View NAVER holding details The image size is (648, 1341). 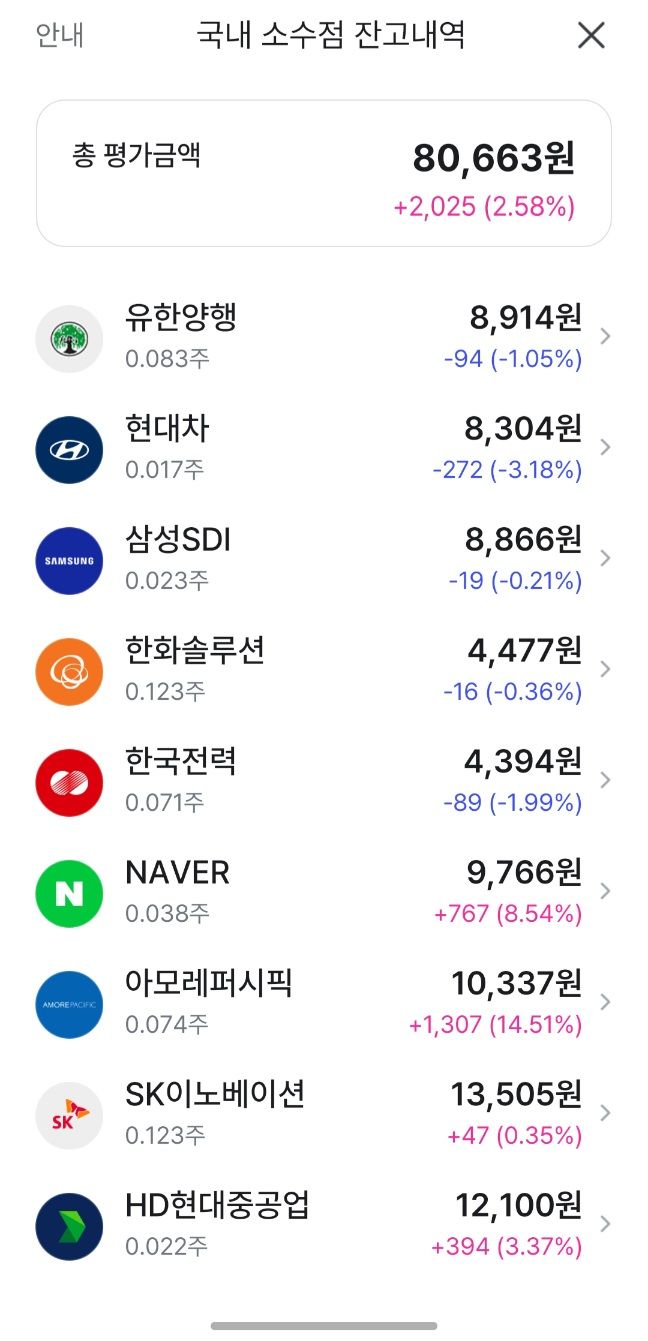(323, 892)
